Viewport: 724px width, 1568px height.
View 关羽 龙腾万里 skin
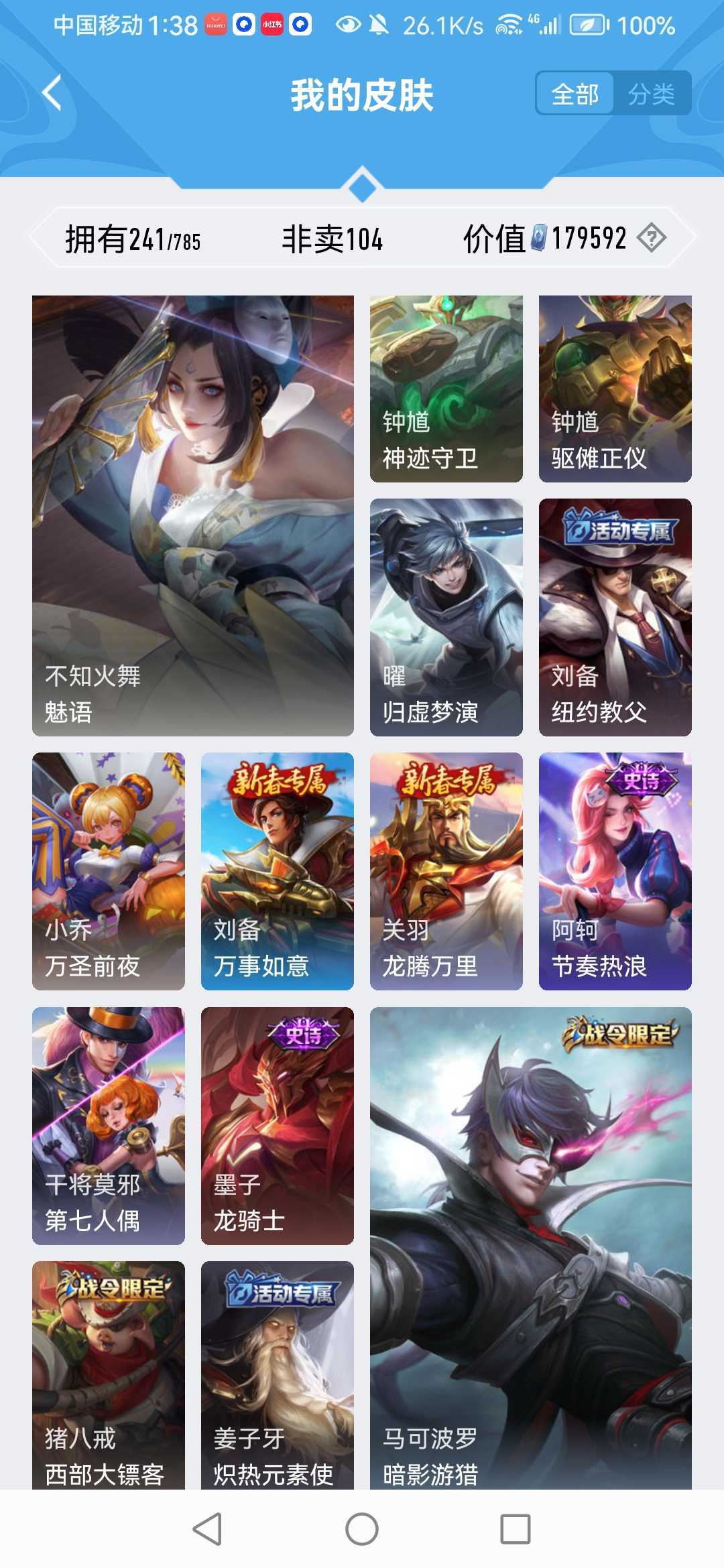pos(446,871)
